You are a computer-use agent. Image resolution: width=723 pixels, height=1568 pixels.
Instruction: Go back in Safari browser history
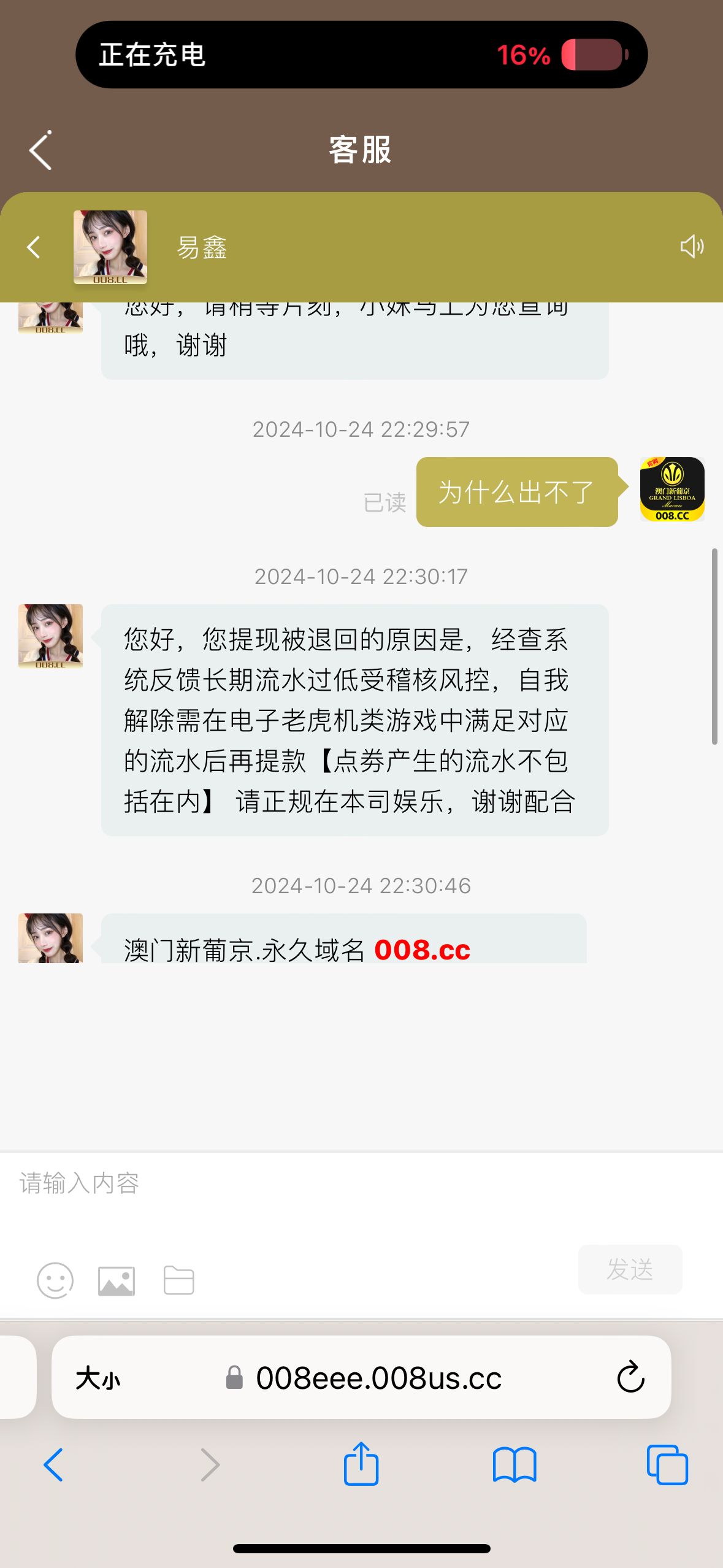pos(53,1465)
